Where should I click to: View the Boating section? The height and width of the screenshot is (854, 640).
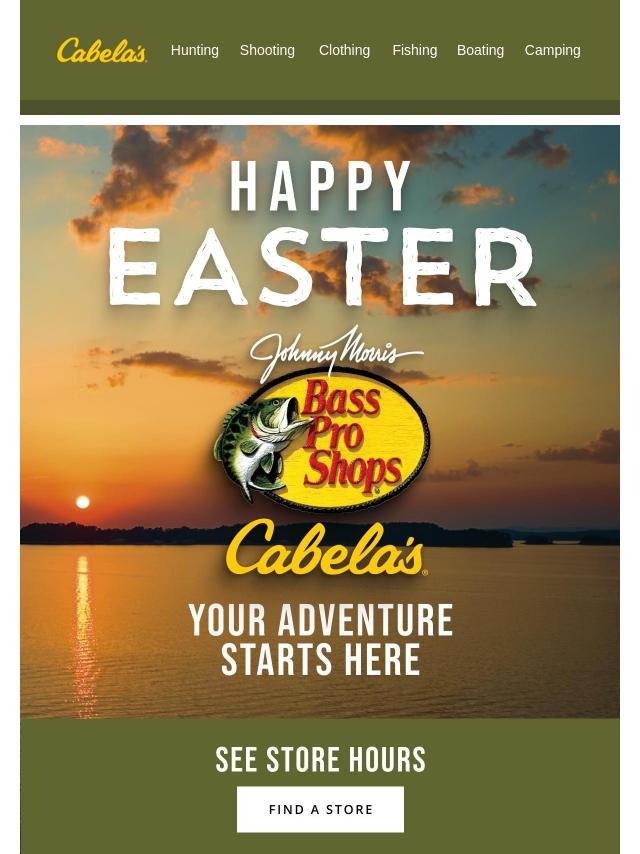(480, 50)
